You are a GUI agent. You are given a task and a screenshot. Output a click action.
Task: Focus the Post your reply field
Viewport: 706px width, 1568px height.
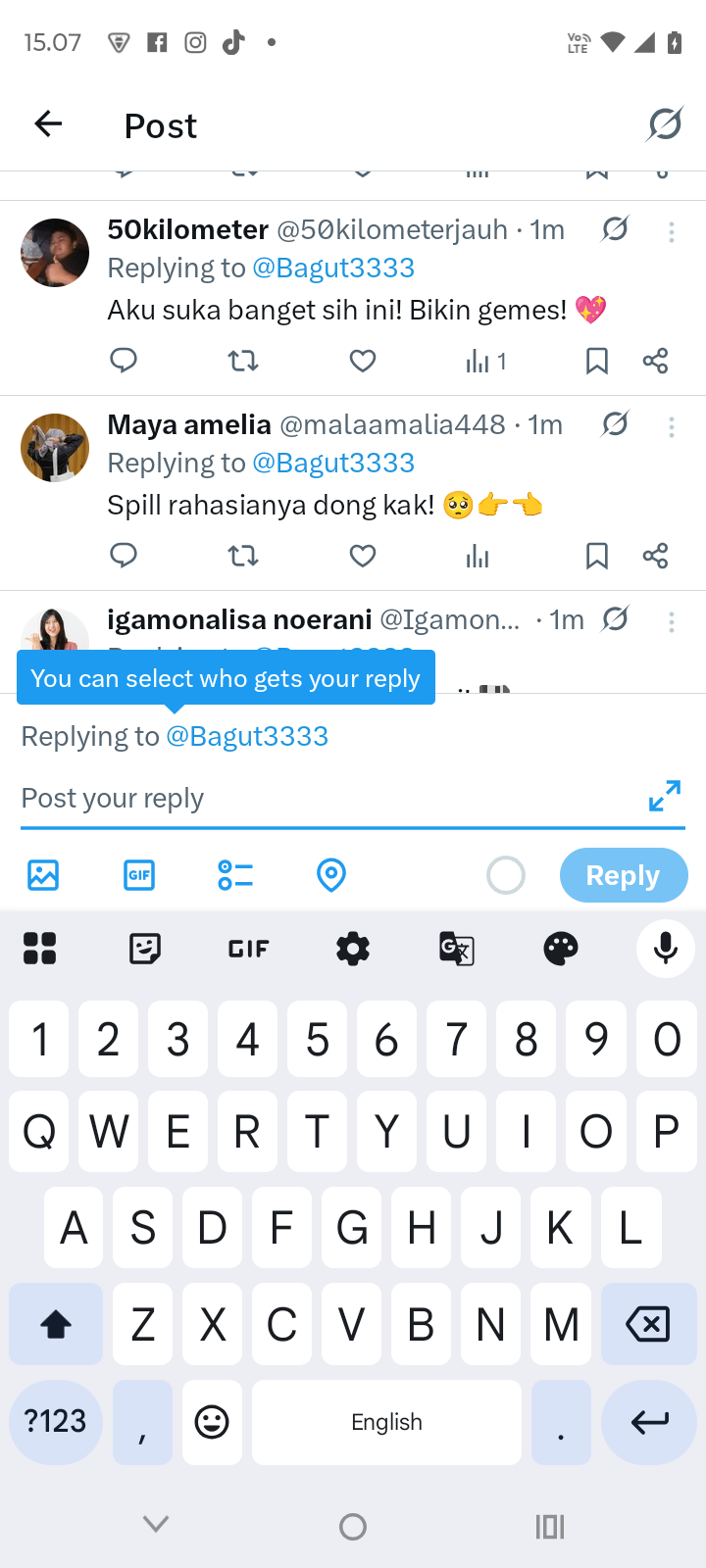[324, 798]
